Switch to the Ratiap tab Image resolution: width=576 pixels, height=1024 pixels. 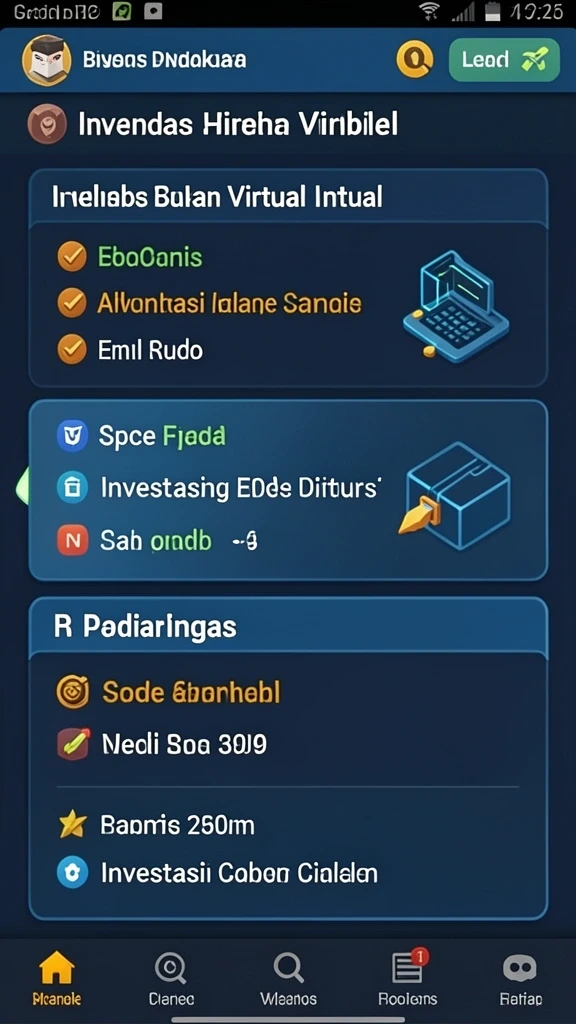coord(520,978)
